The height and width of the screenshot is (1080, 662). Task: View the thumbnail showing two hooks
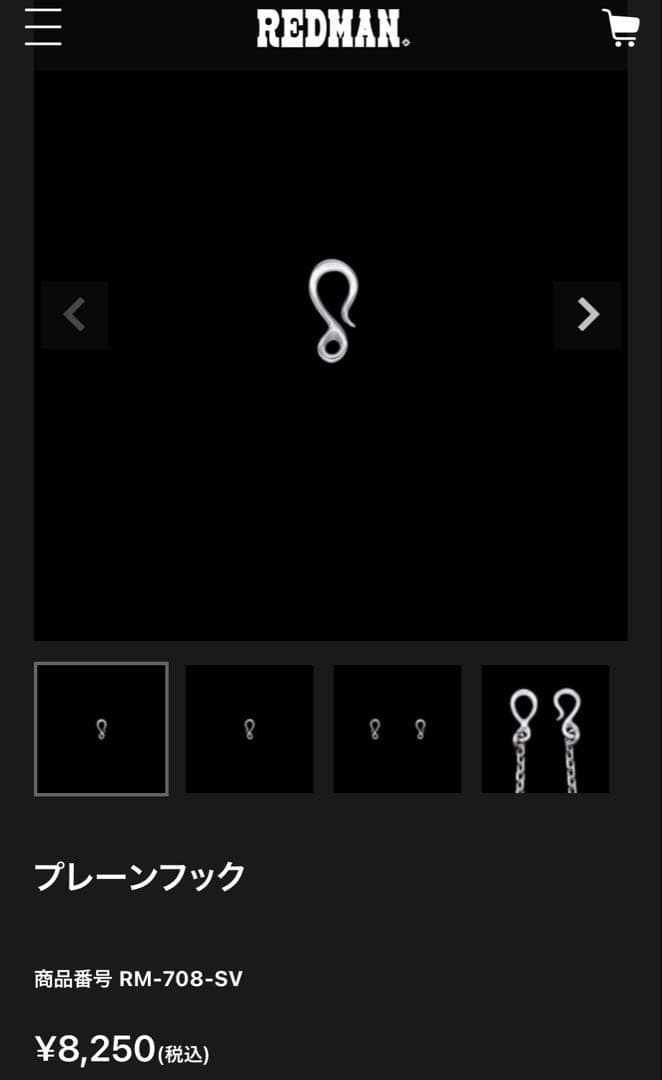(397, 729)
